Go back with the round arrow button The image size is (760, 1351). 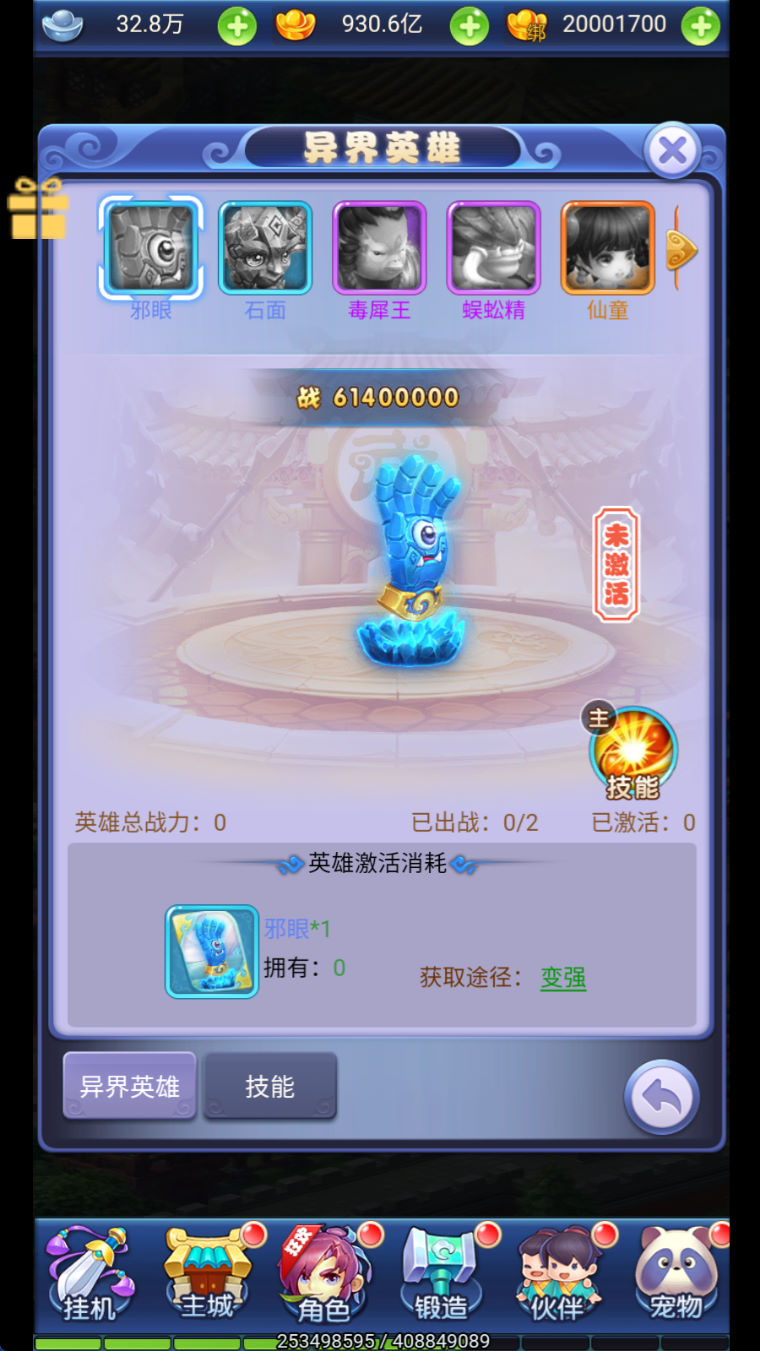tap(661, 1097)
